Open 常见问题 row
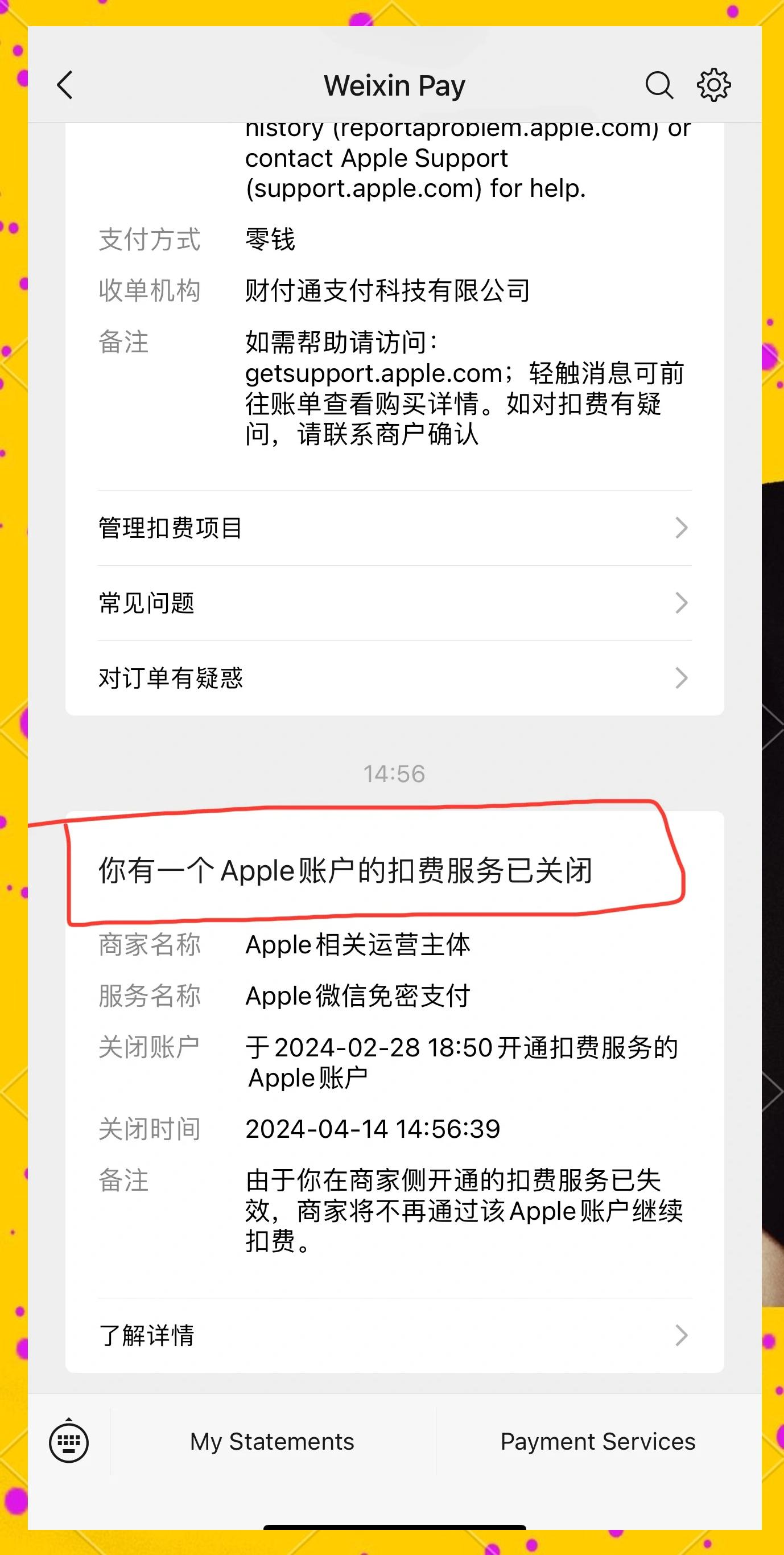Screen dimensions: 784x1555 (394, 602)
